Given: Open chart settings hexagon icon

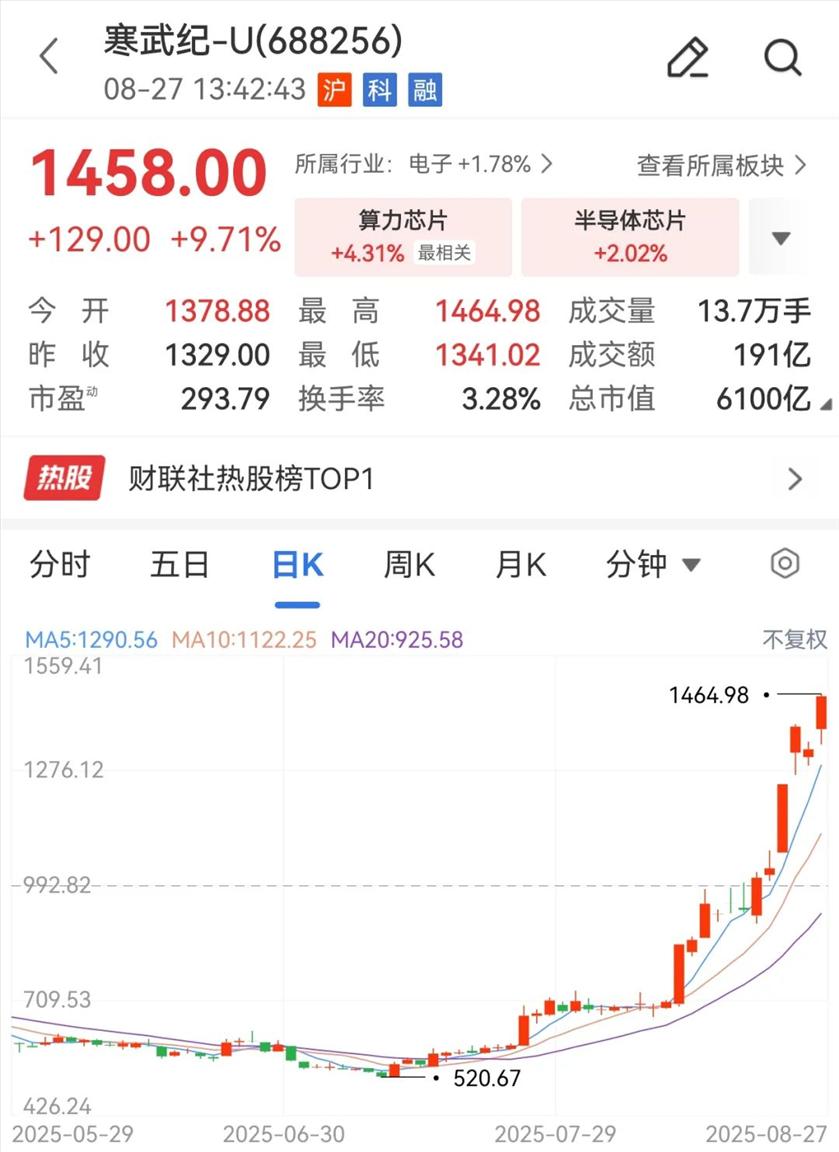Looking at the screenshot, I should pos(785,564).
